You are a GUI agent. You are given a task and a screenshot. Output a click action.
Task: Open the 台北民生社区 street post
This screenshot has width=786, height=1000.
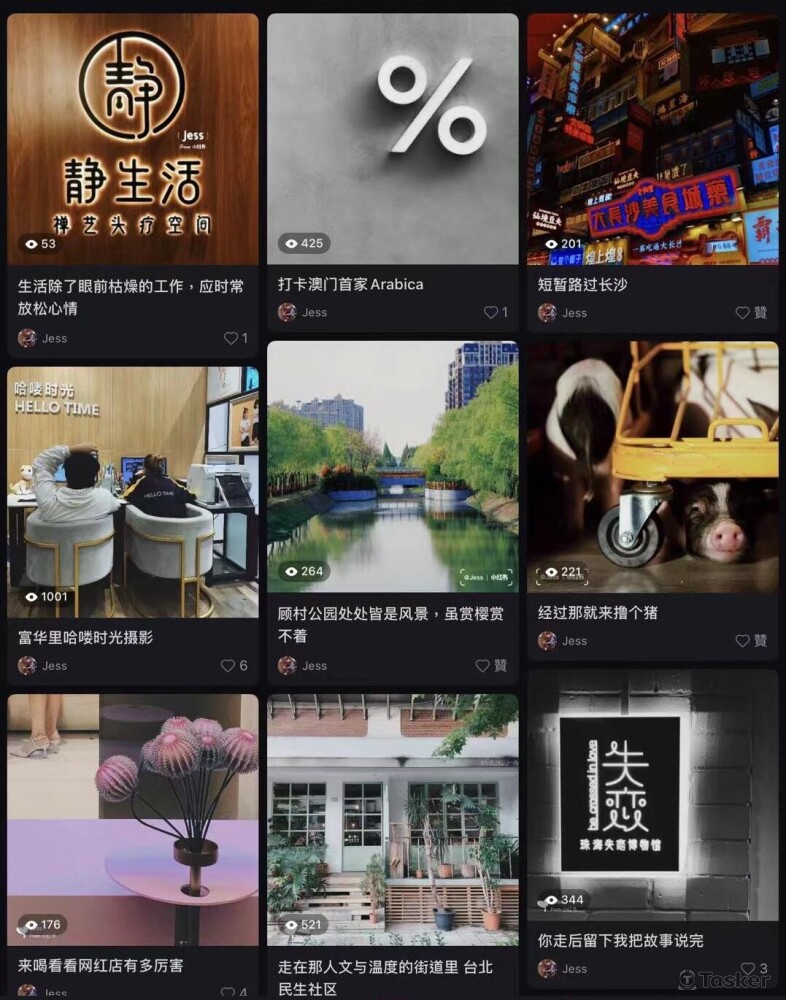coord(392,820)
